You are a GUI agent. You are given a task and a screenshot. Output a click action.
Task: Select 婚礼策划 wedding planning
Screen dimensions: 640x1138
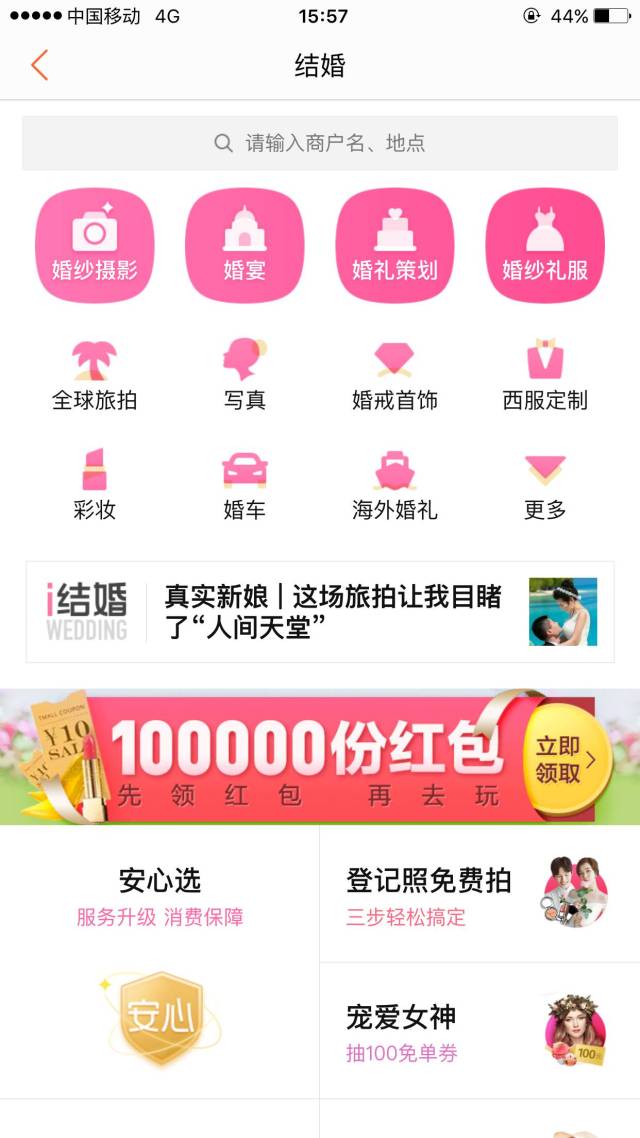click(x=395, y=245)
